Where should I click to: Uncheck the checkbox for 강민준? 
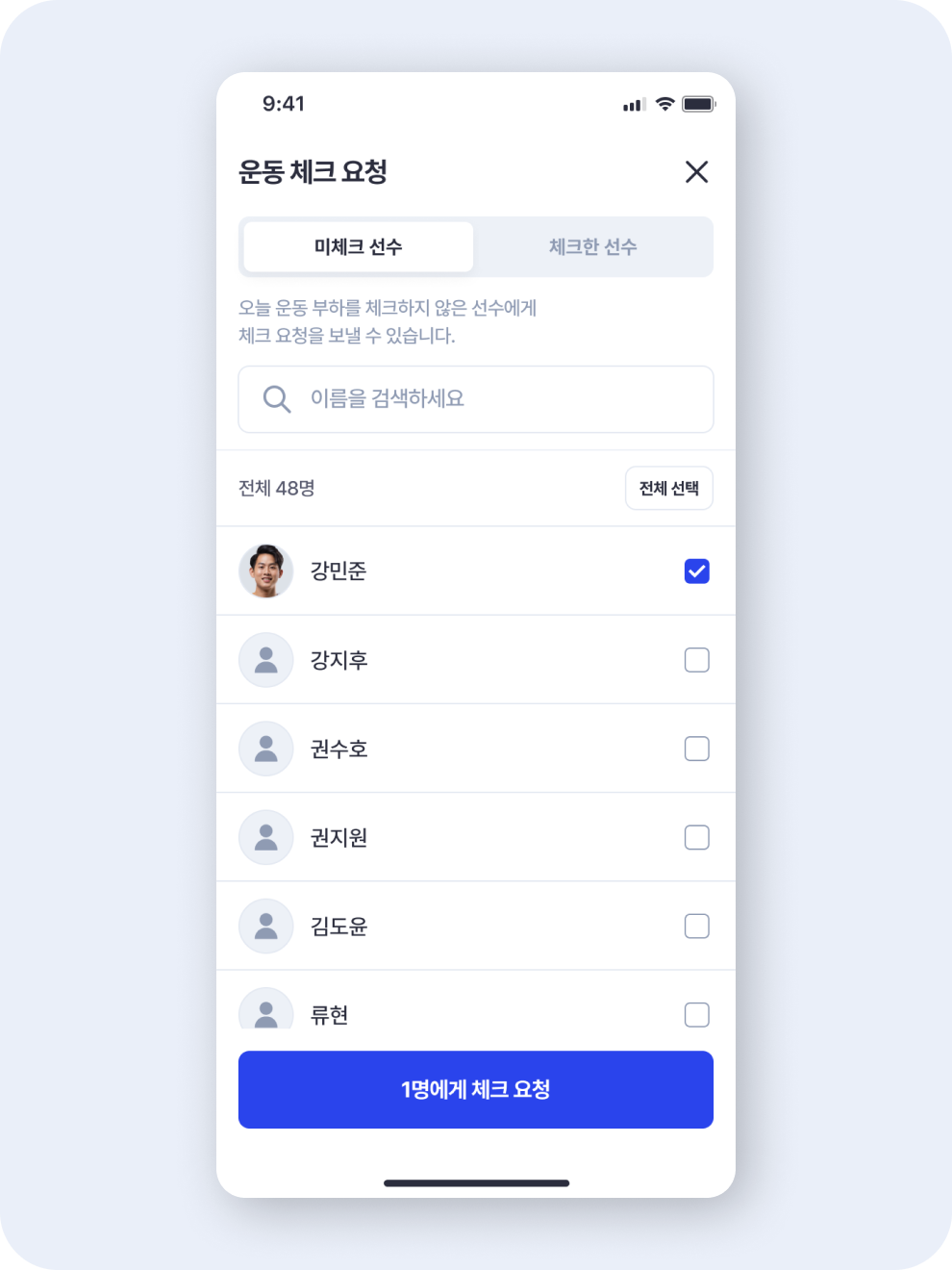click(696, 571)
